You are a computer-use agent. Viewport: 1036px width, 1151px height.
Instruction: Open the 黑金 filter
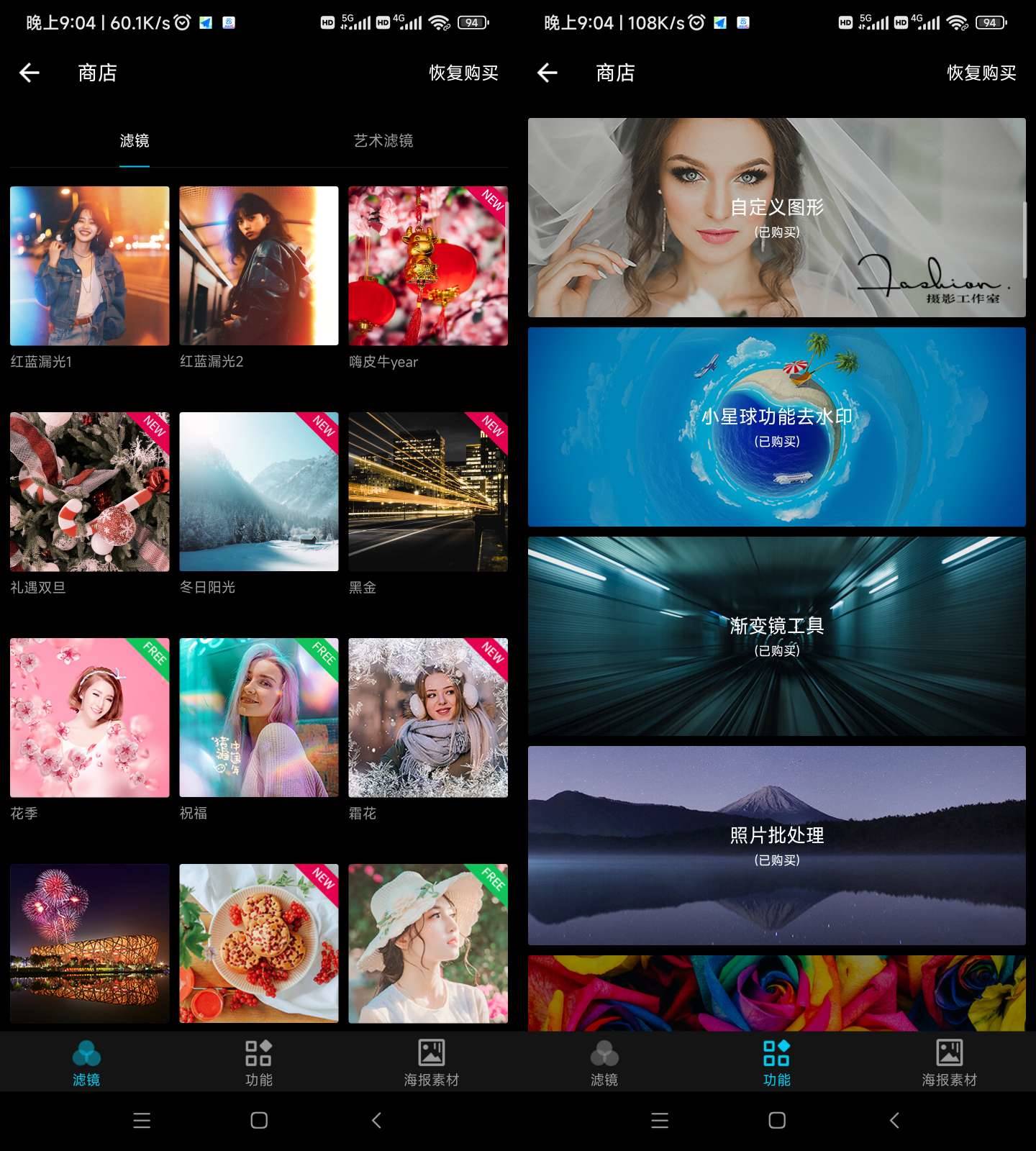428,492
